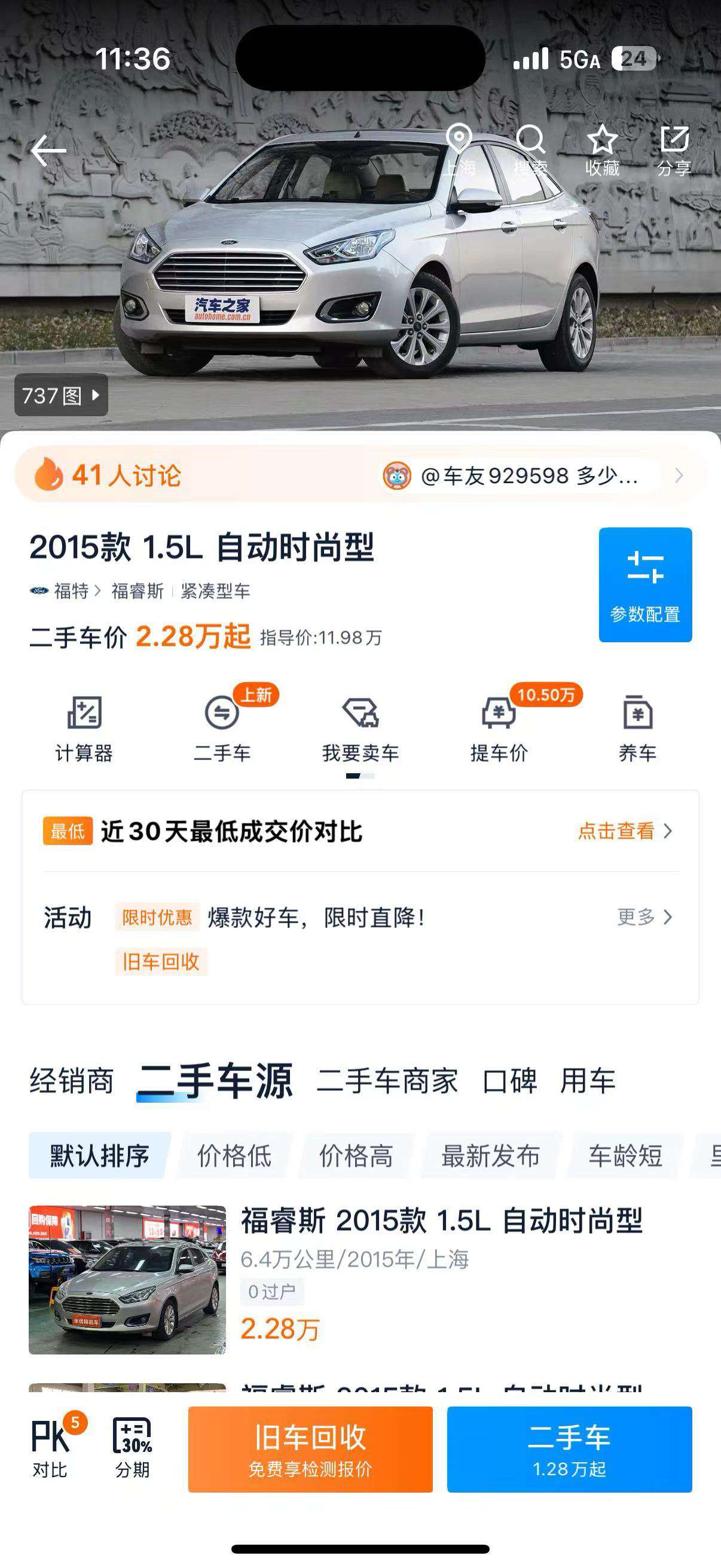View 更多 activities
The image size is (721, 1568).
[644, 917]
